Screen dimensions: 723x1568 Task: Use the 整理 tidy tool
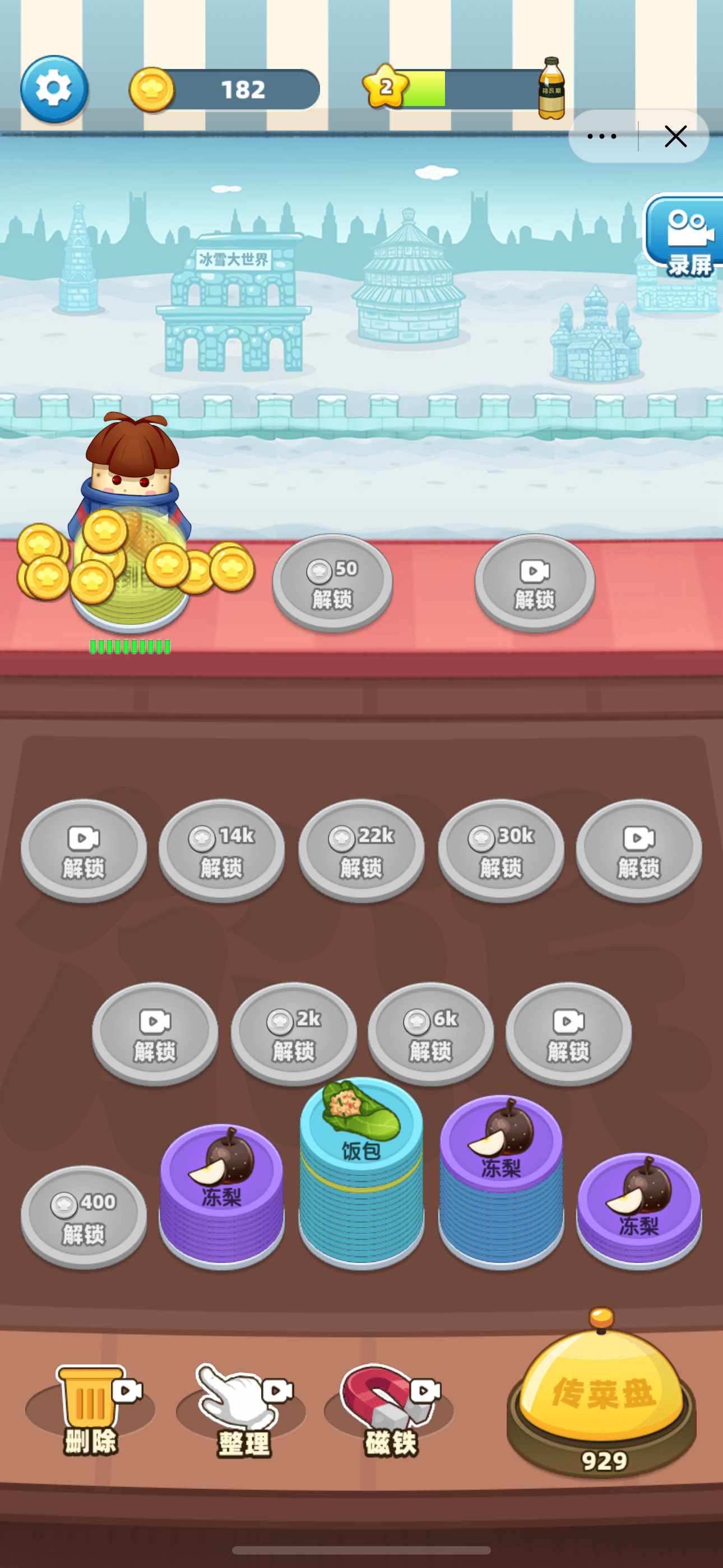pyautogui.click(x=242, y=1410)
